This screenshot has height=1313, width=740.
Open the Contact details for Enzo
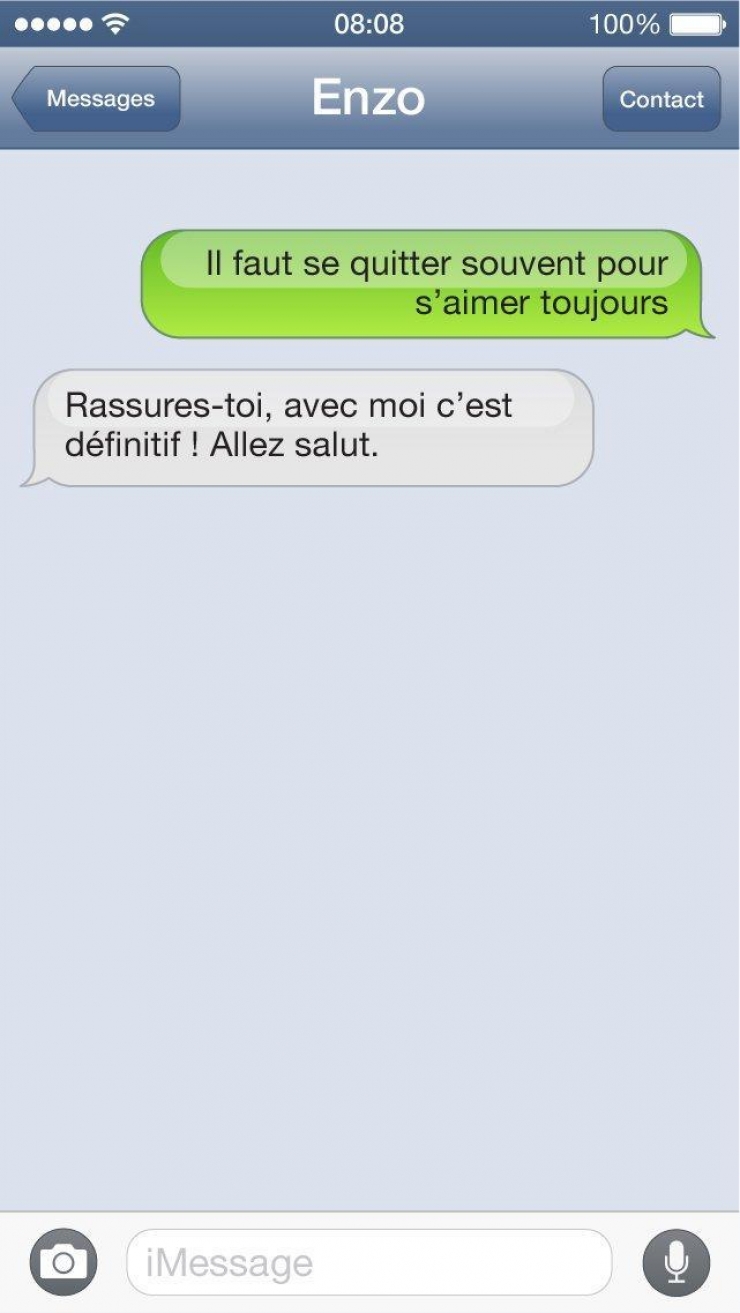tap(662, 100)
